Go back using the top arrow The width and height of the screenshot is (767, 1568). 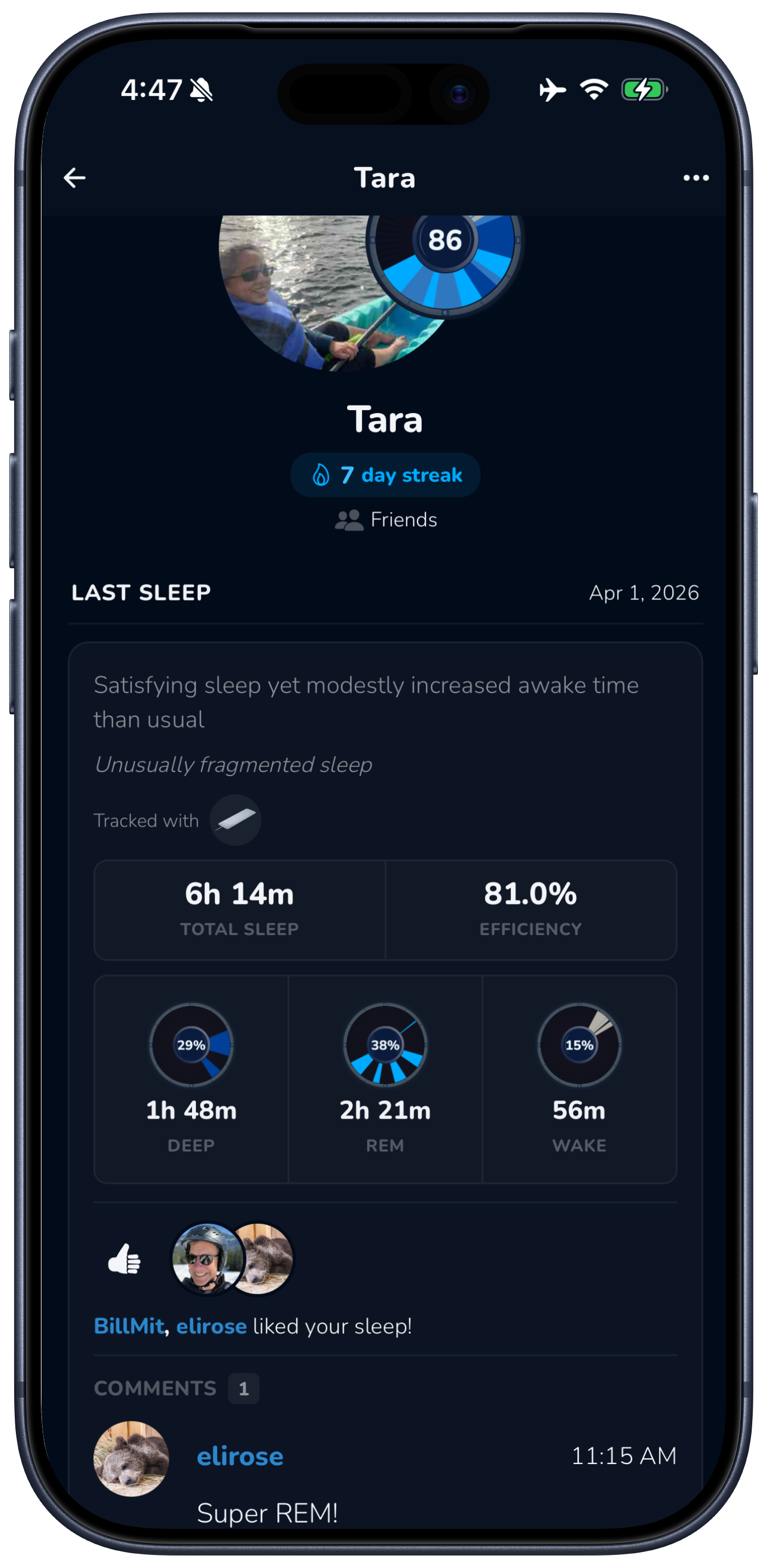point(74,178)
